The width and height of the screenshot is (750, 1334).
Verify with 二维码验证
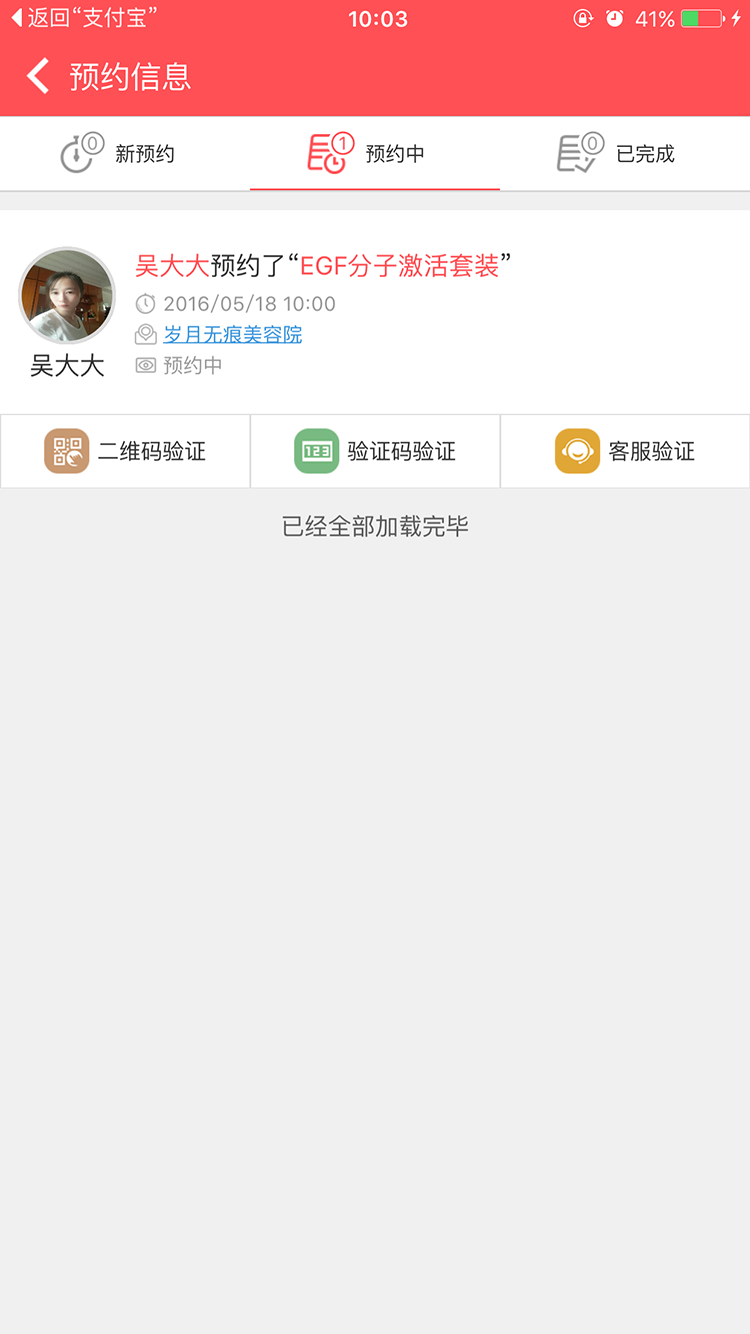coord(125,451)
